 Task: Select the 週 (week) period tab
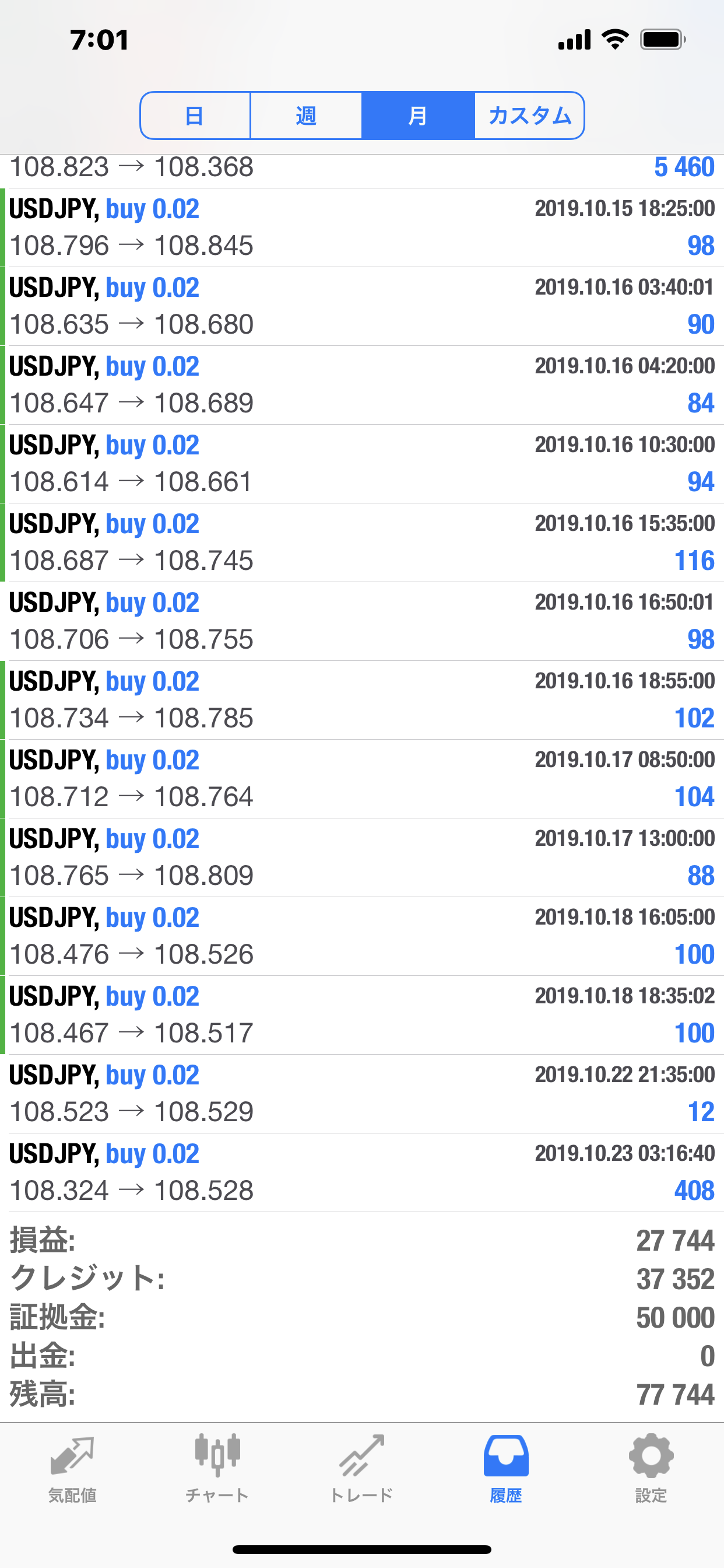pos(306,116)
